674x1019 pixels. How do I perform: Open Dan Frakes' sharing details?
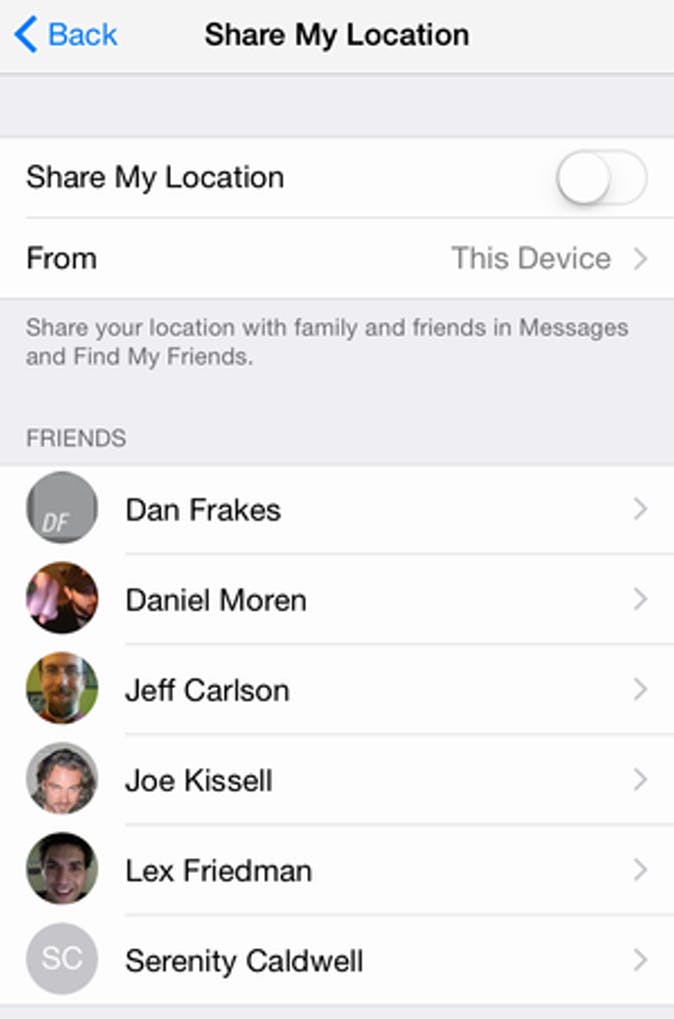pos(337,510)
